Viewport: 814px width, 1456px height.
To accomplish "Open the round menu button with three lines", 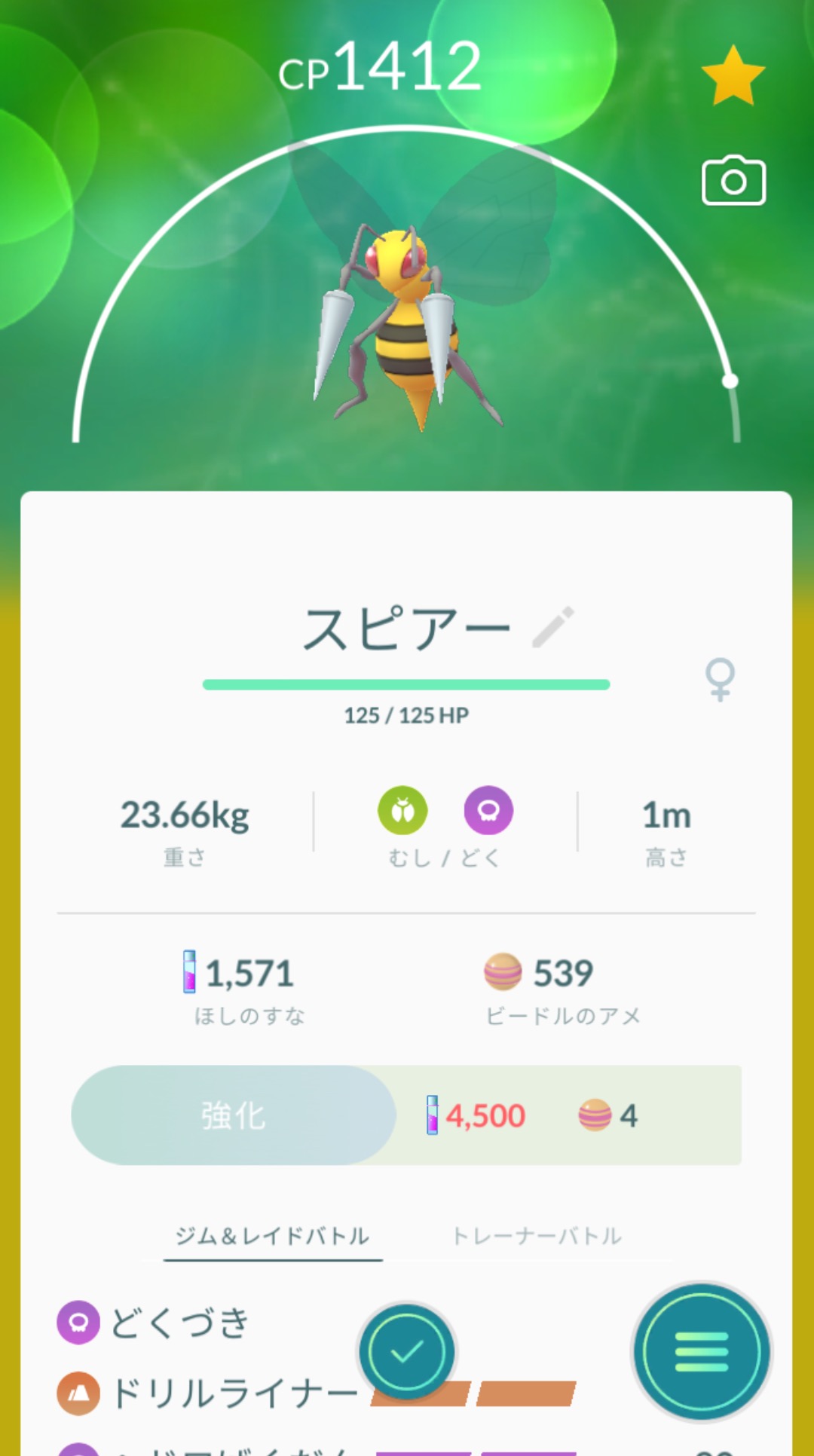I will pyautogui.click(x=702, y=1352).
